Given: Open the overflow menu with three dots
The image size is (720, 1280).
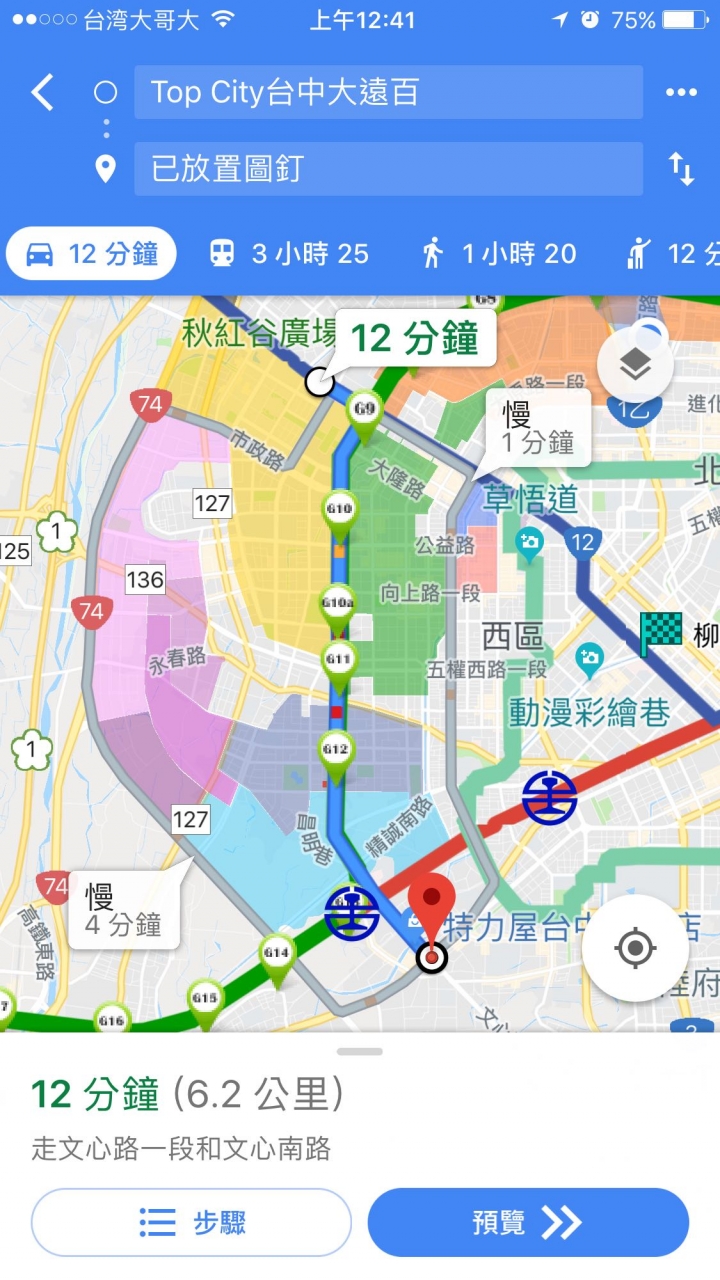Looking at the screenshot, I should click(x=681, y=93).
